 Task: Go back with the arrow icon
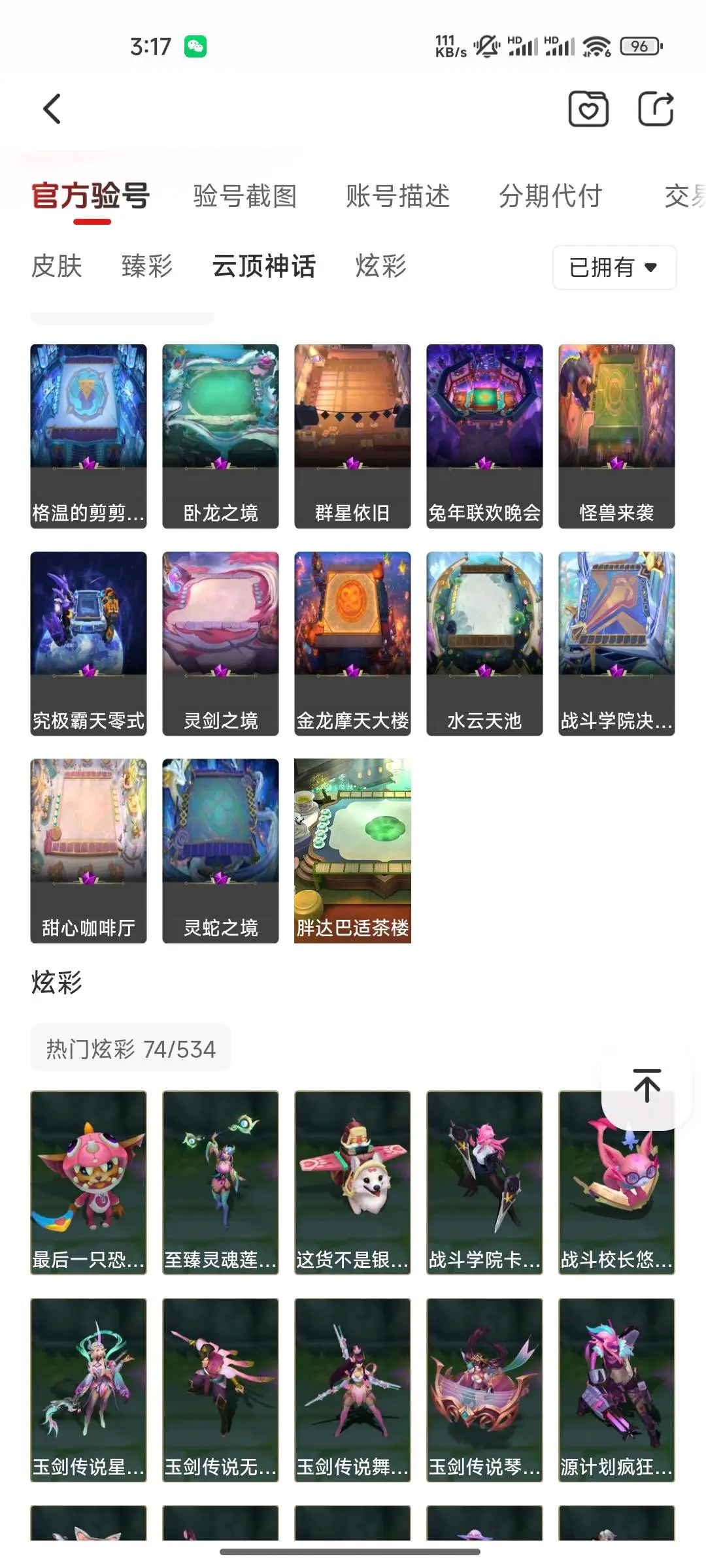click(52, 108)
